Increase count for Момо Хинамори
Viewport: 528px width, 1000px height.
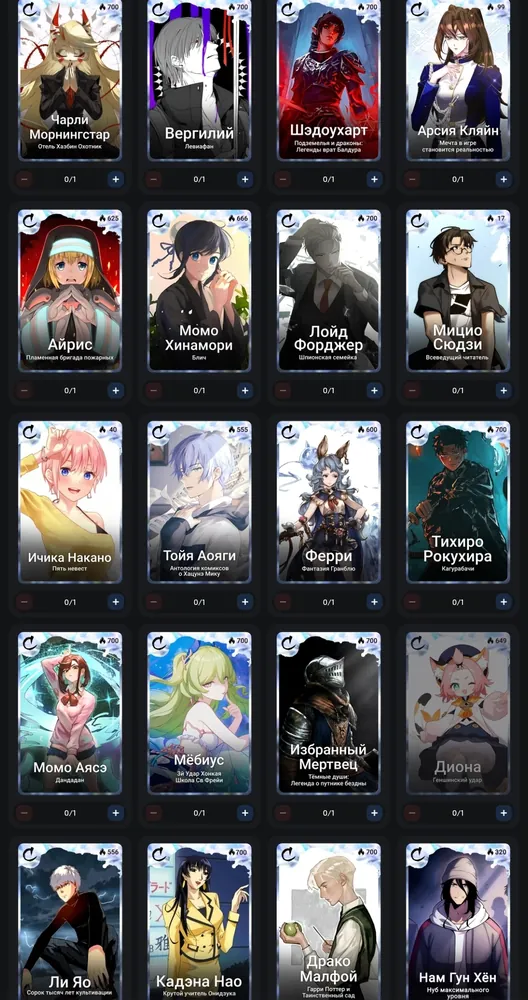(x=245, y=390)
